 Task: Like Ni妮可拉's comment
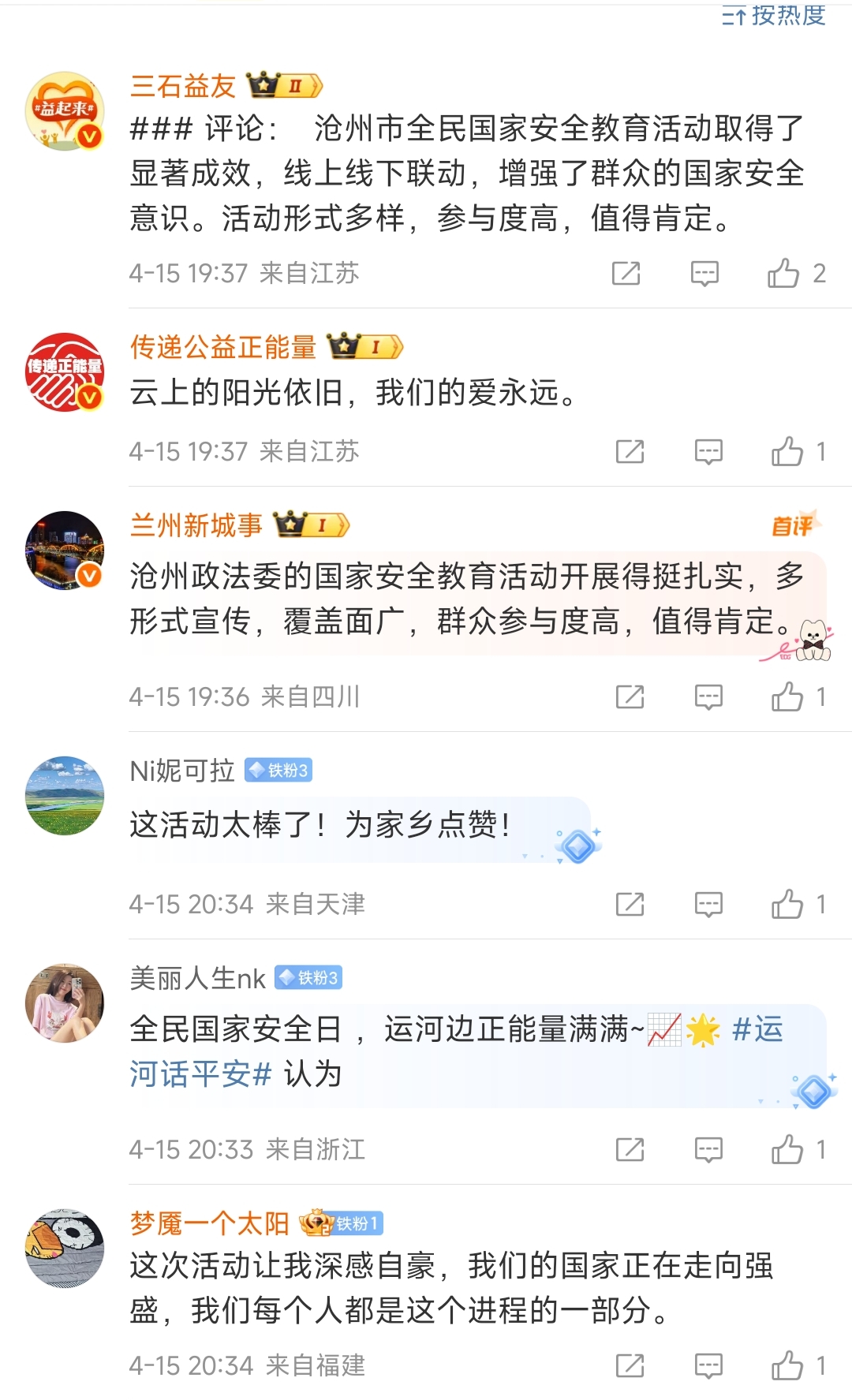point(787,905)
